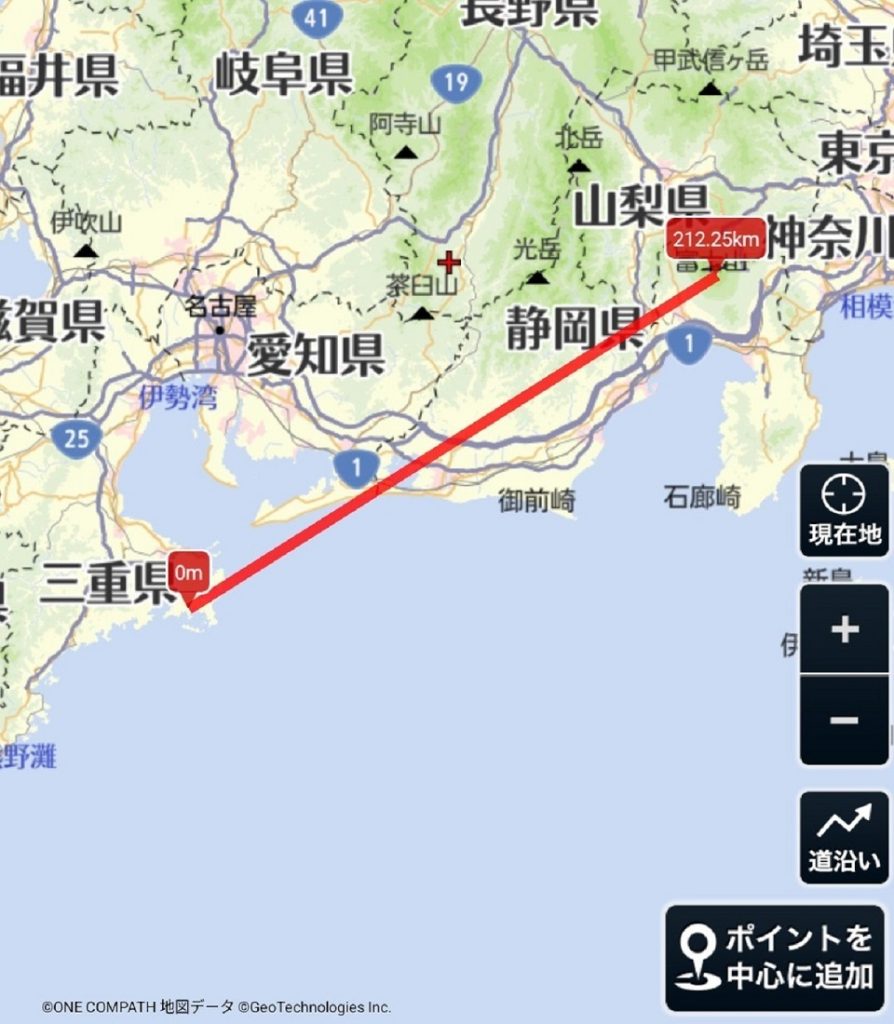The width and height of the screenshot is (894, 1024).
Task: Switch to along-road (道沿い) measuring mode
Action: coord(843,838)
